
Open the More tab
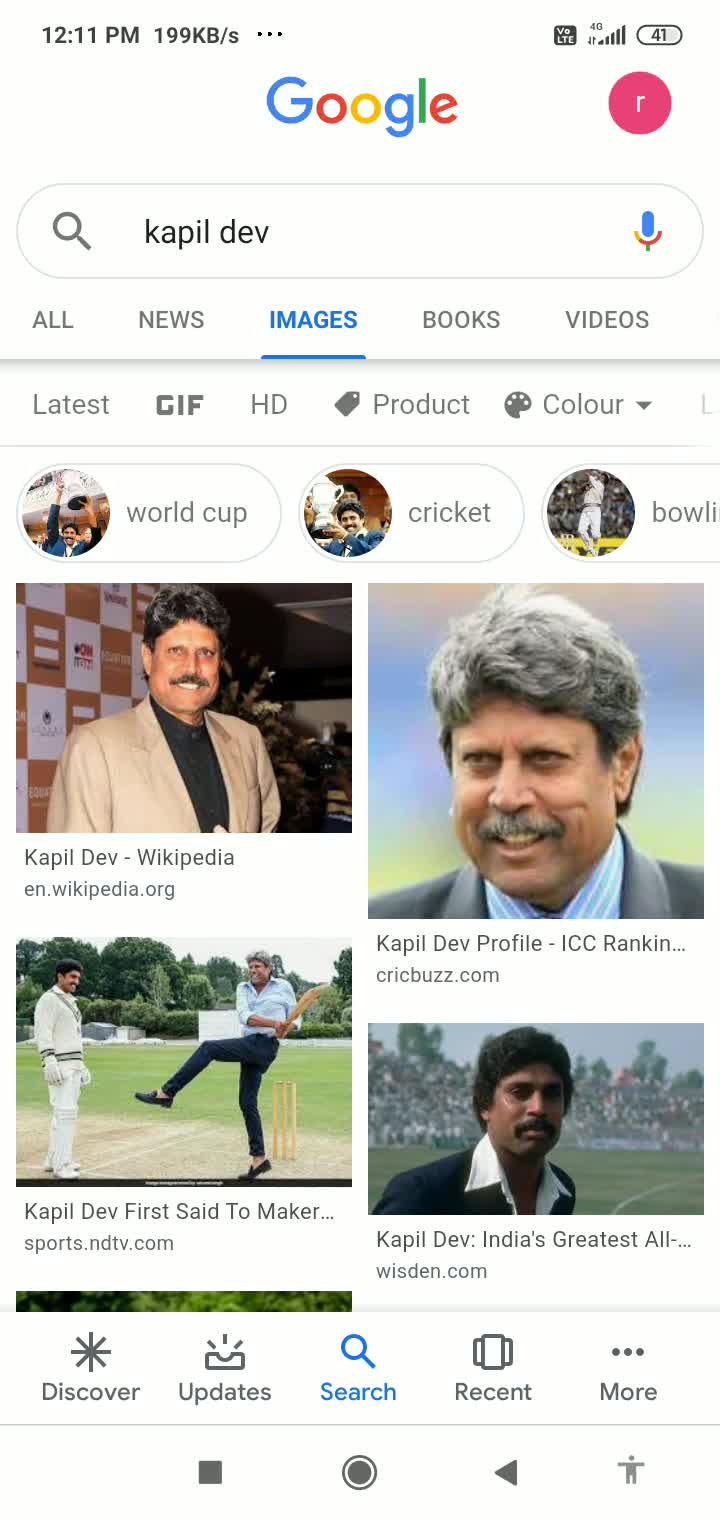click(628, 1370)
